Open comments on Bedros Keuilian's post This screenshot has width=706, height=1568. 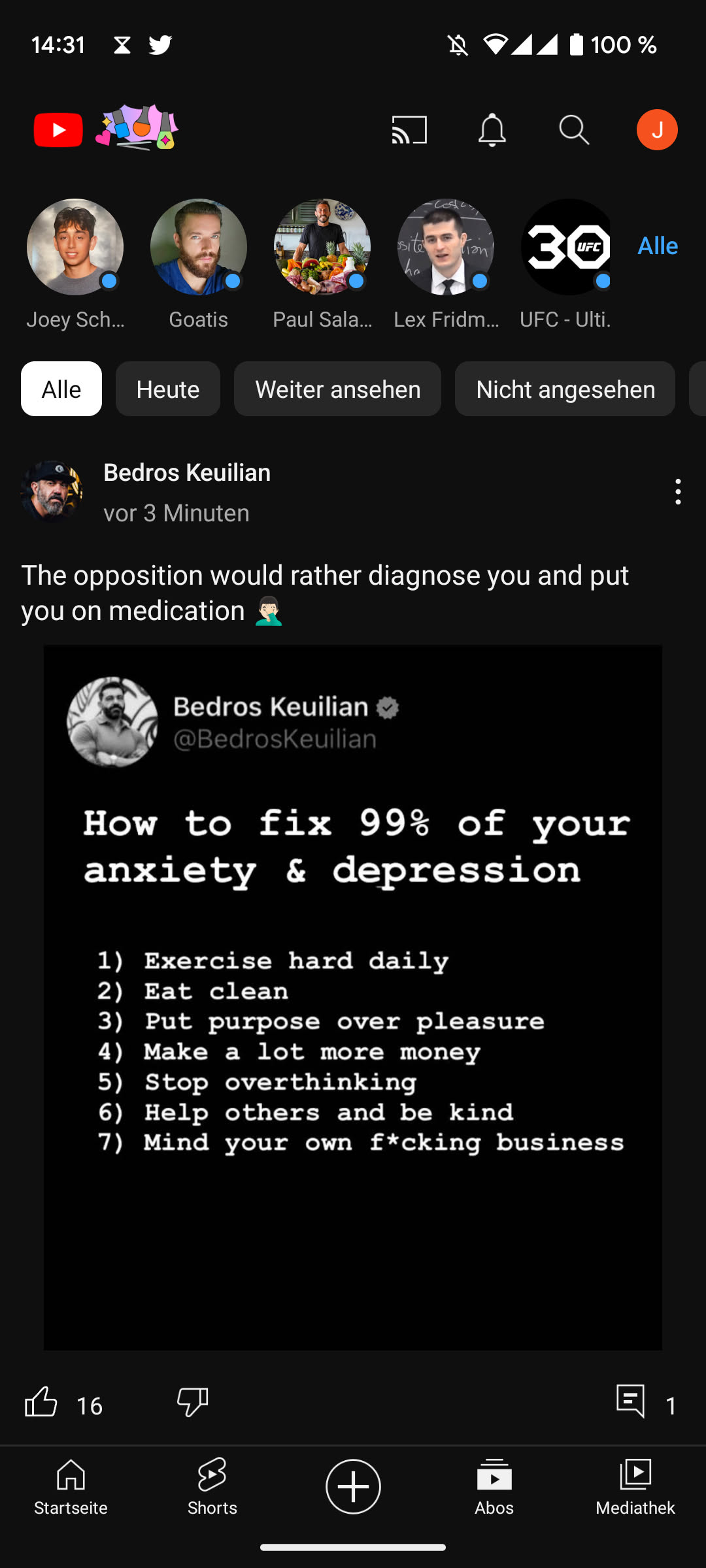[631, 1402]
